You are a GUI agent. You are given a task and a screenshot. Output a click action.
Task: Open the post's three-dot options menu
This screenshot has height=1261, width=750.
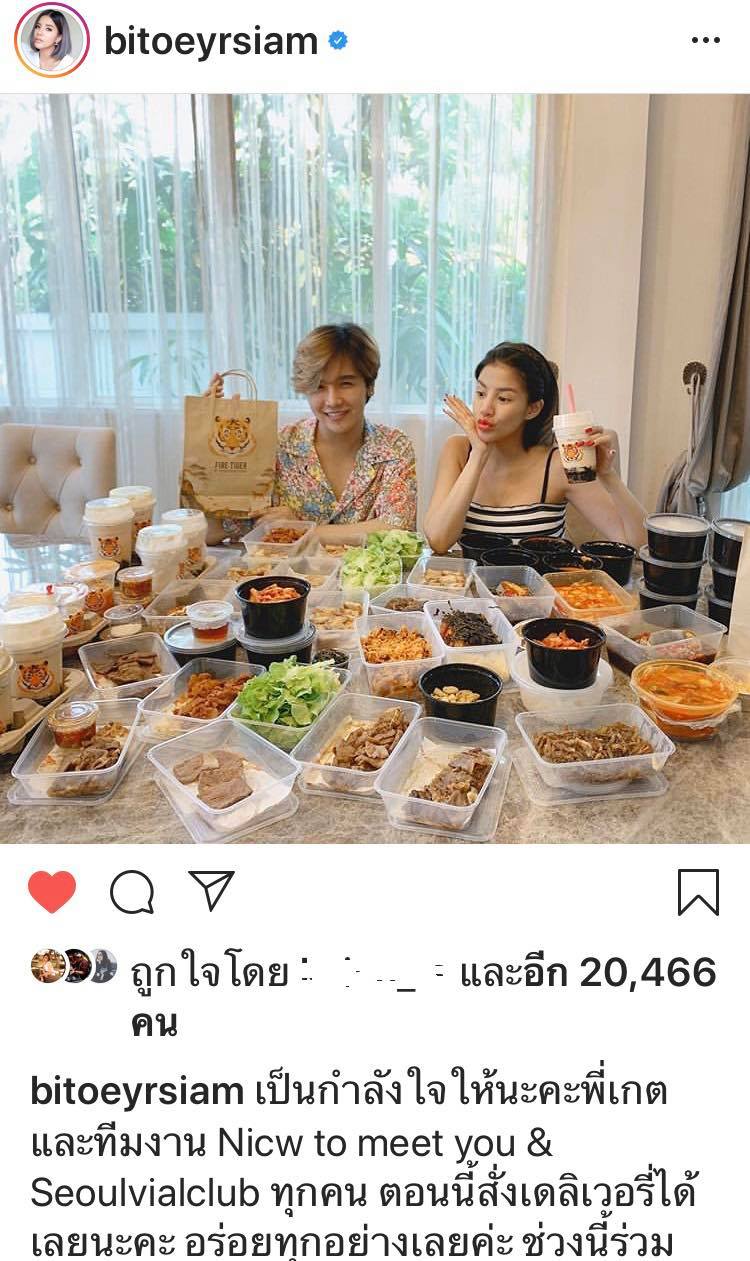point(705,41)
